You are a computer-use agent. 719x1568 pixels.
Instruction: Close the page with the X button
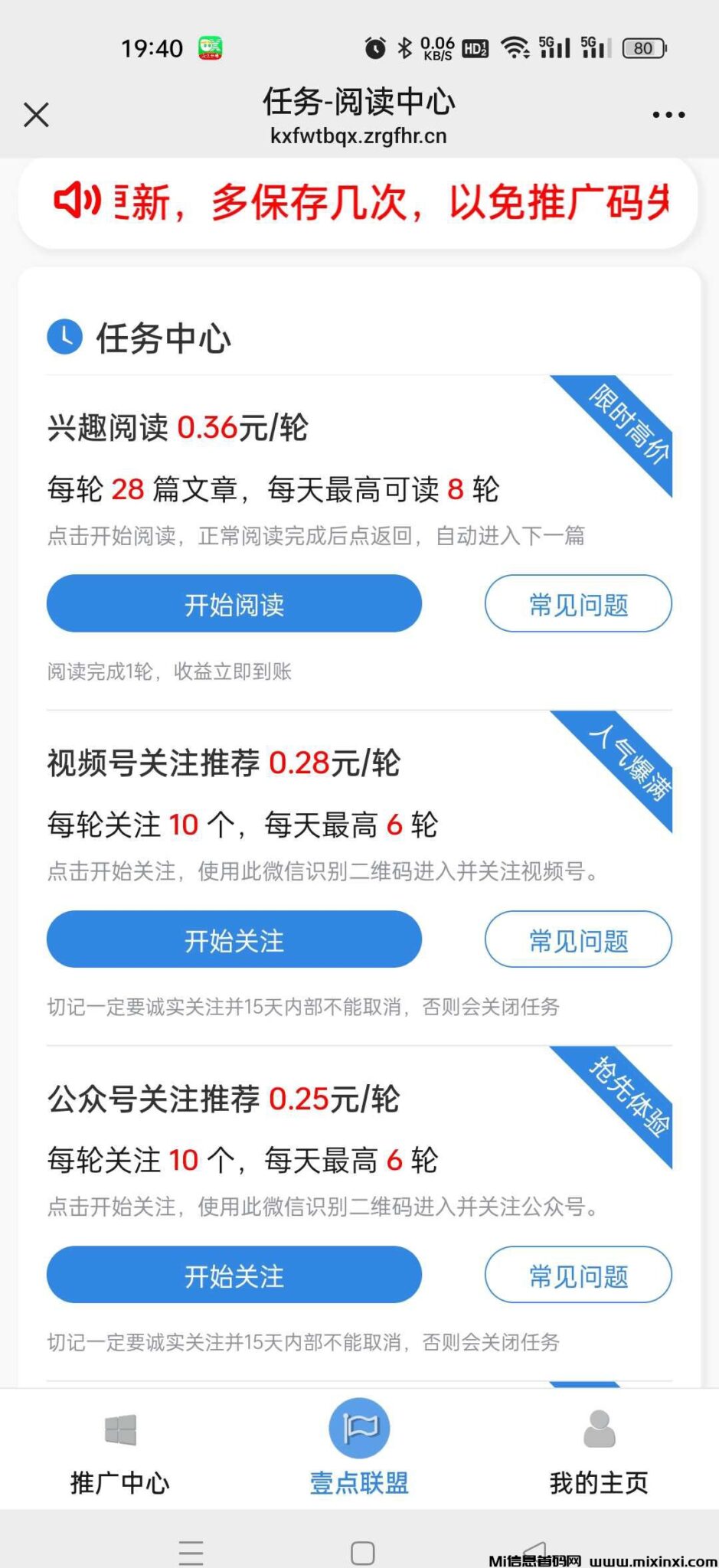(36, 113)
